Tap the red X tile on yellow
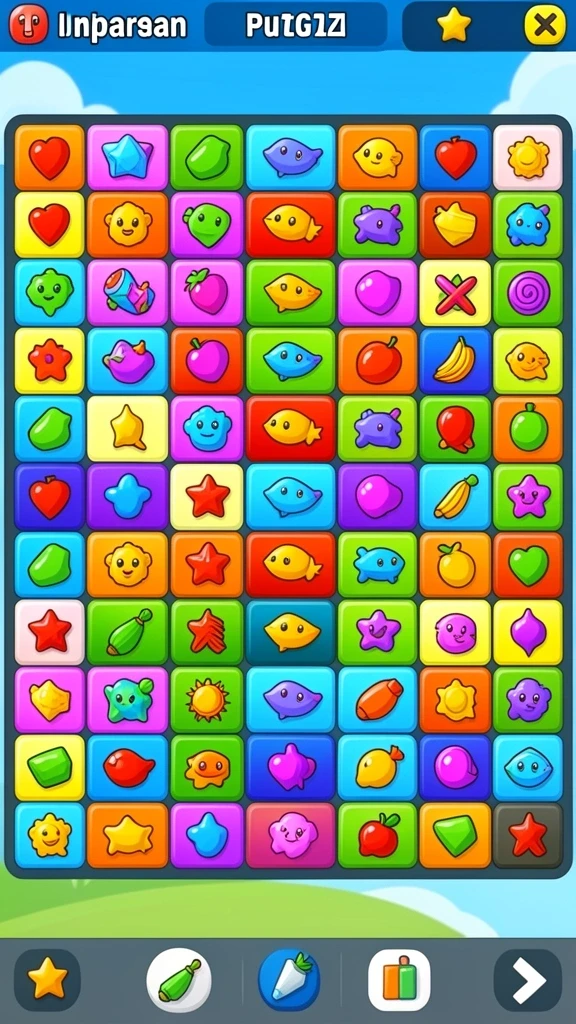The image size is (576, 1024). 455,293
